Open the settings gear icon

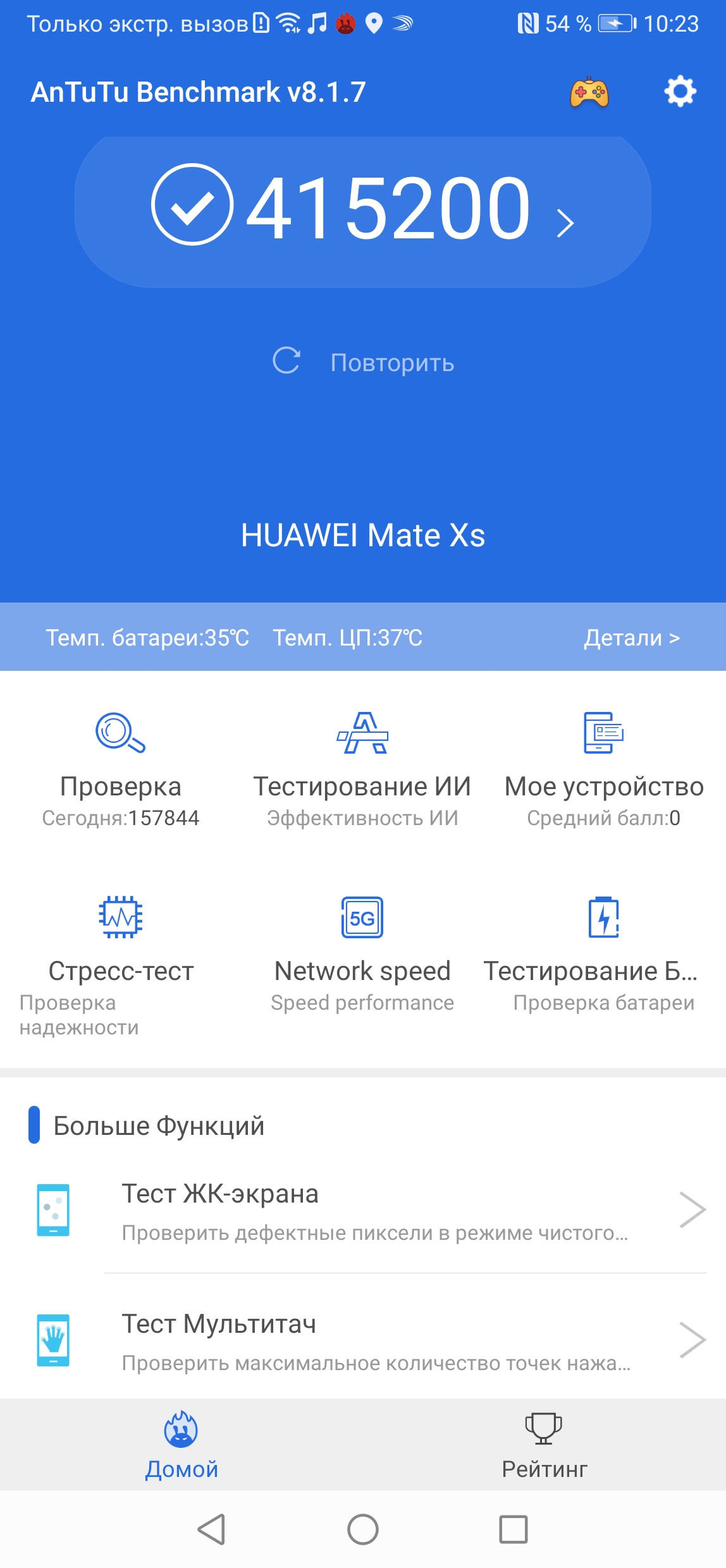[x=680, y=92]
